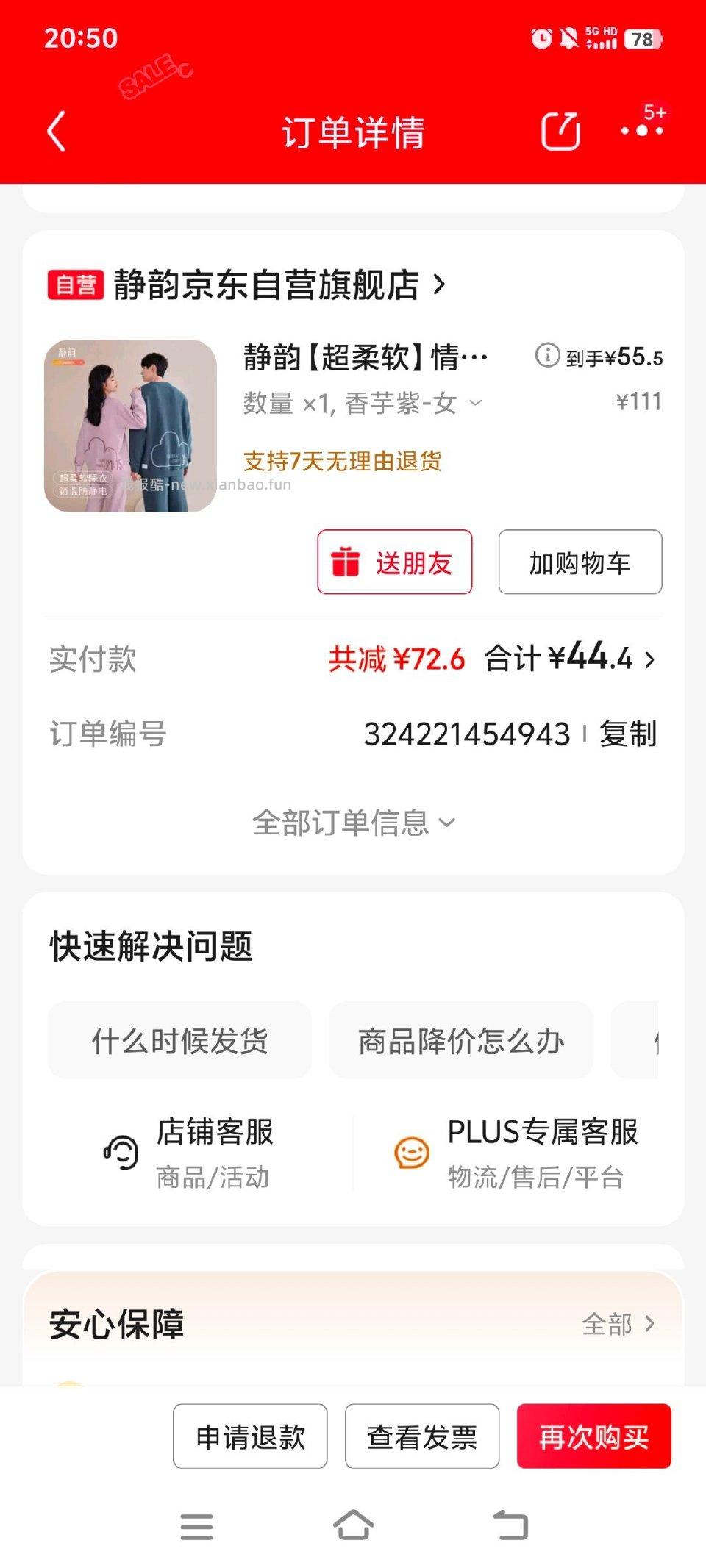
Task: Tap 商品降价怎么办 quick question
Action: click(x=461, y=1039)
